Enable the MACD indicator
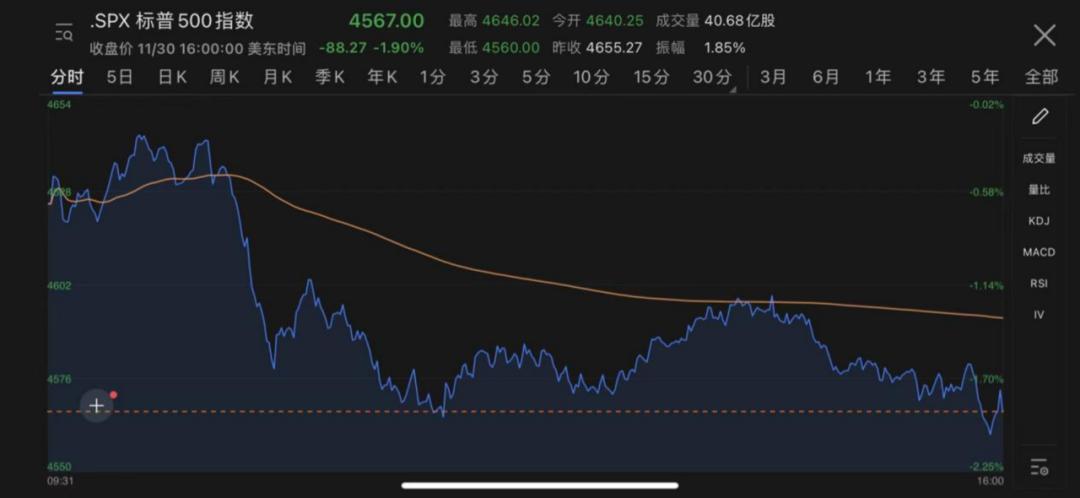The width and height of the screenshot is (1080, 498). tap(1039, 252)
